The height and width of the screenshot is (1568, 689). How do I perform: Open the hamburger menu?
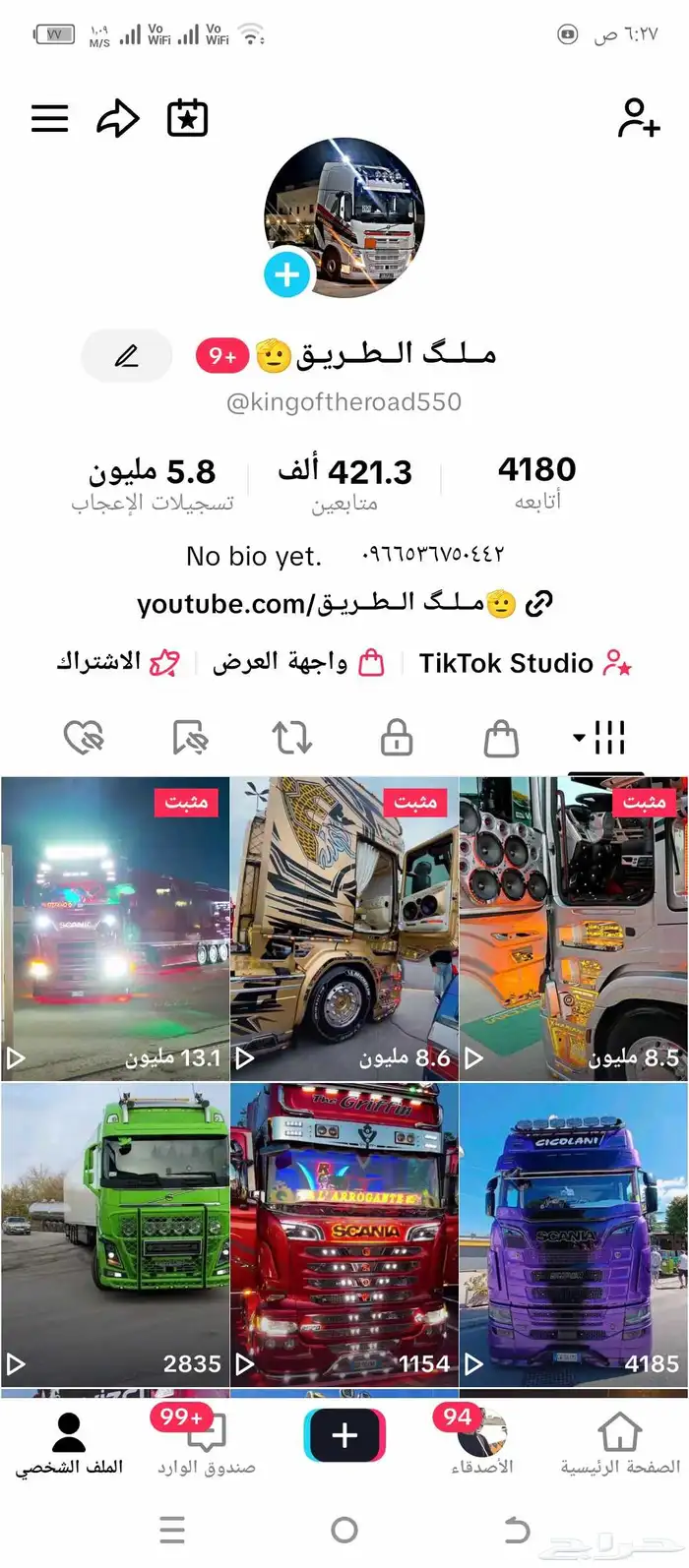tap(50, 119)
